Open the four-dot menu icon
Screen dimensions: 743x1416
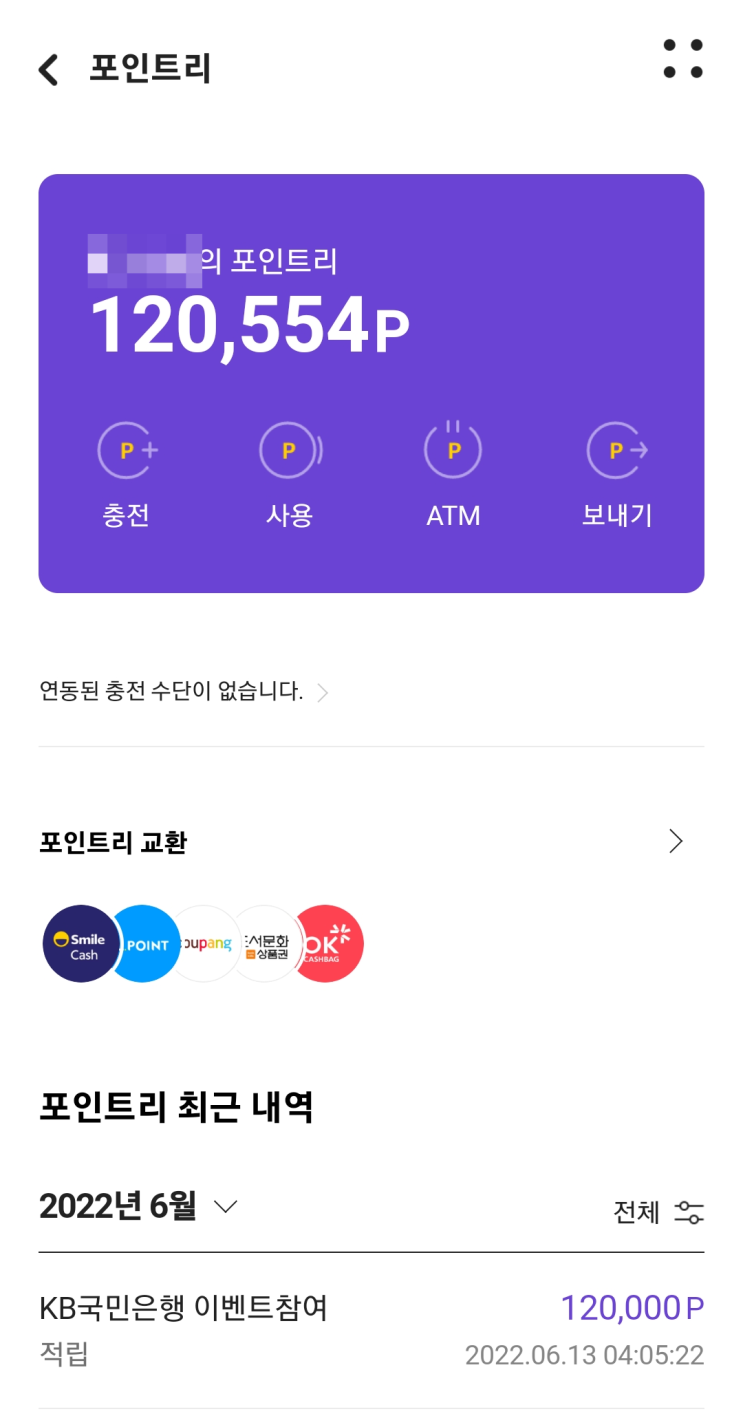(x=683, y=59)
